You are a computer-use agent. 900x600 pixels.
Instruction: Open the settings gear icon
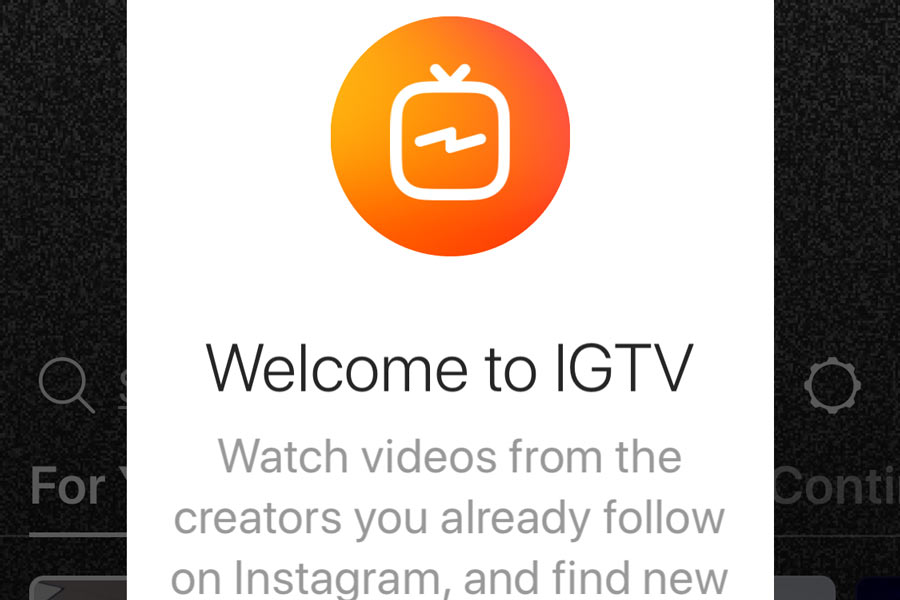point(832,386)
